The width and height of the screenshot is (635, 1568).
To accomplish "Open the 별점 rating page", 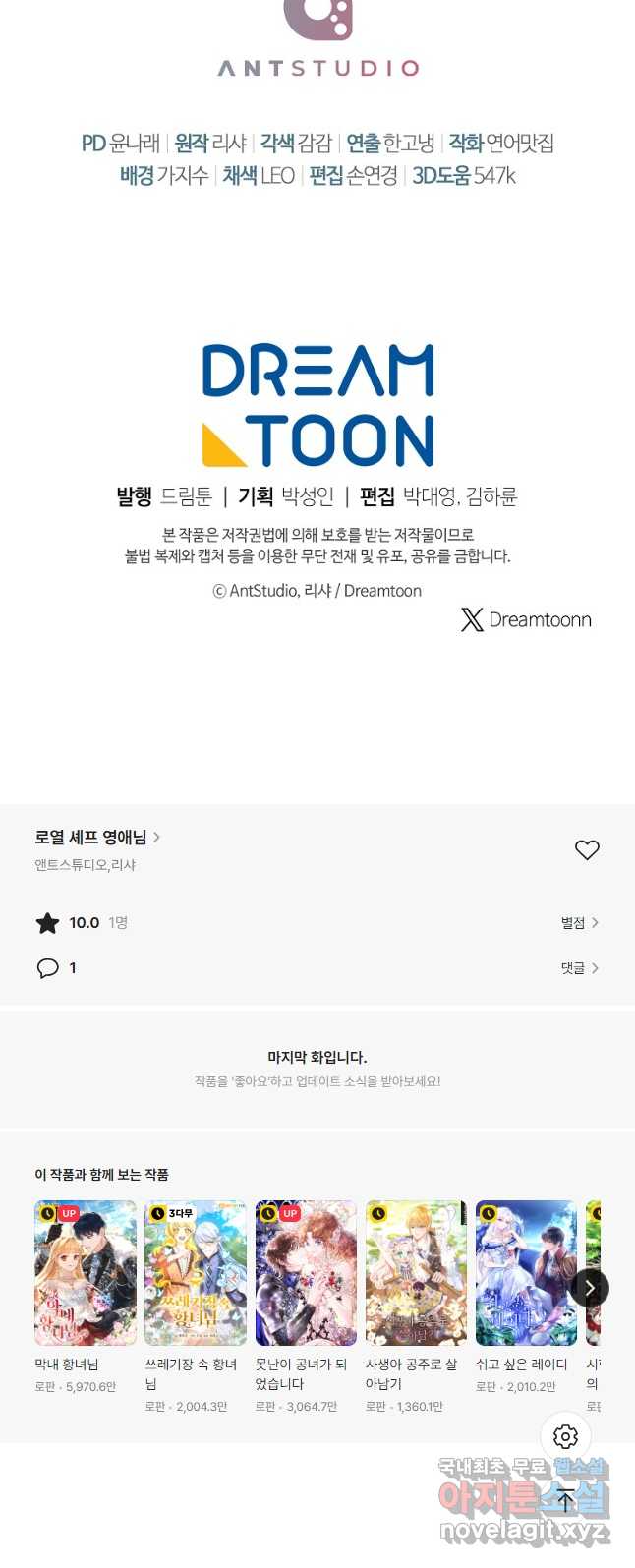I will (x=579, y=922).
